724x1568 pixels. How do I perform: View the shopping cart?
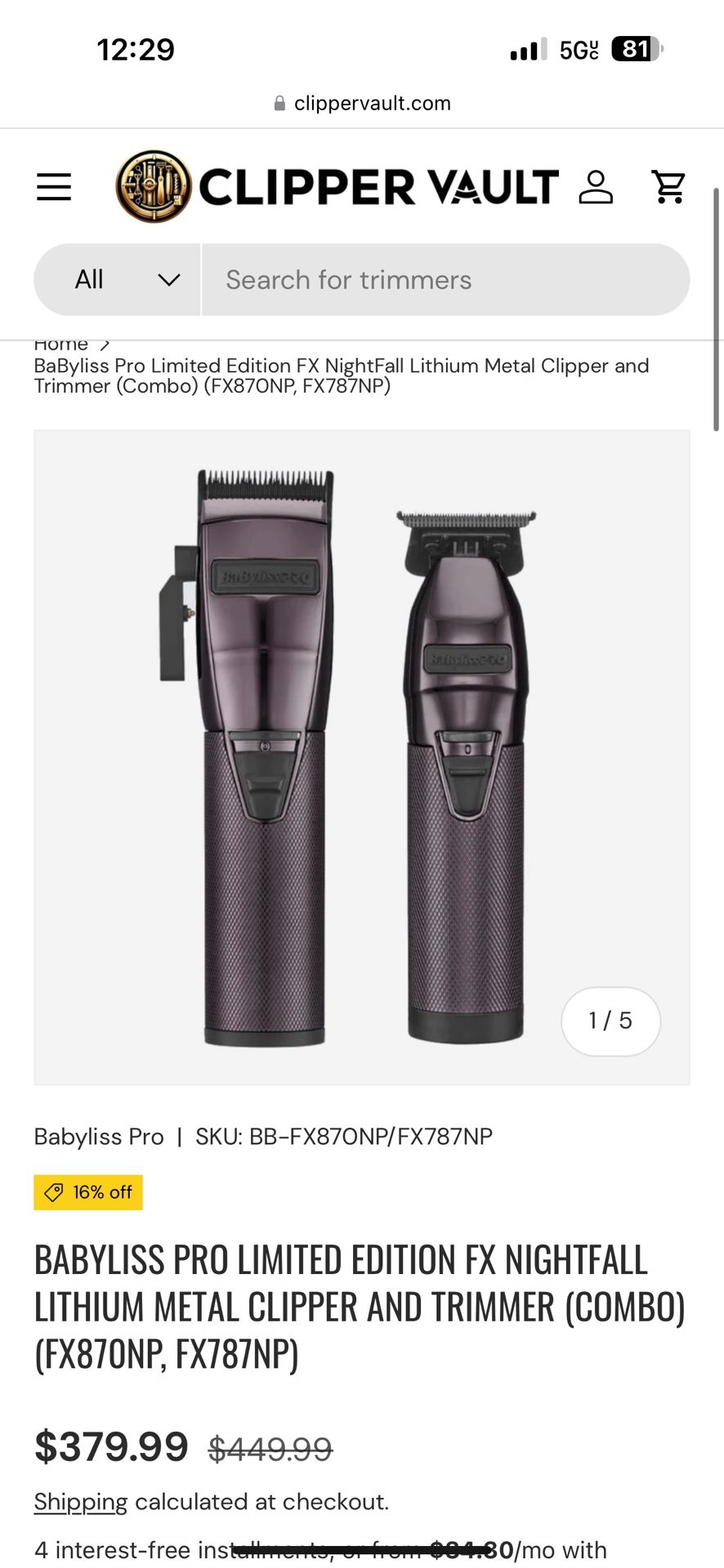pos(669,187)
